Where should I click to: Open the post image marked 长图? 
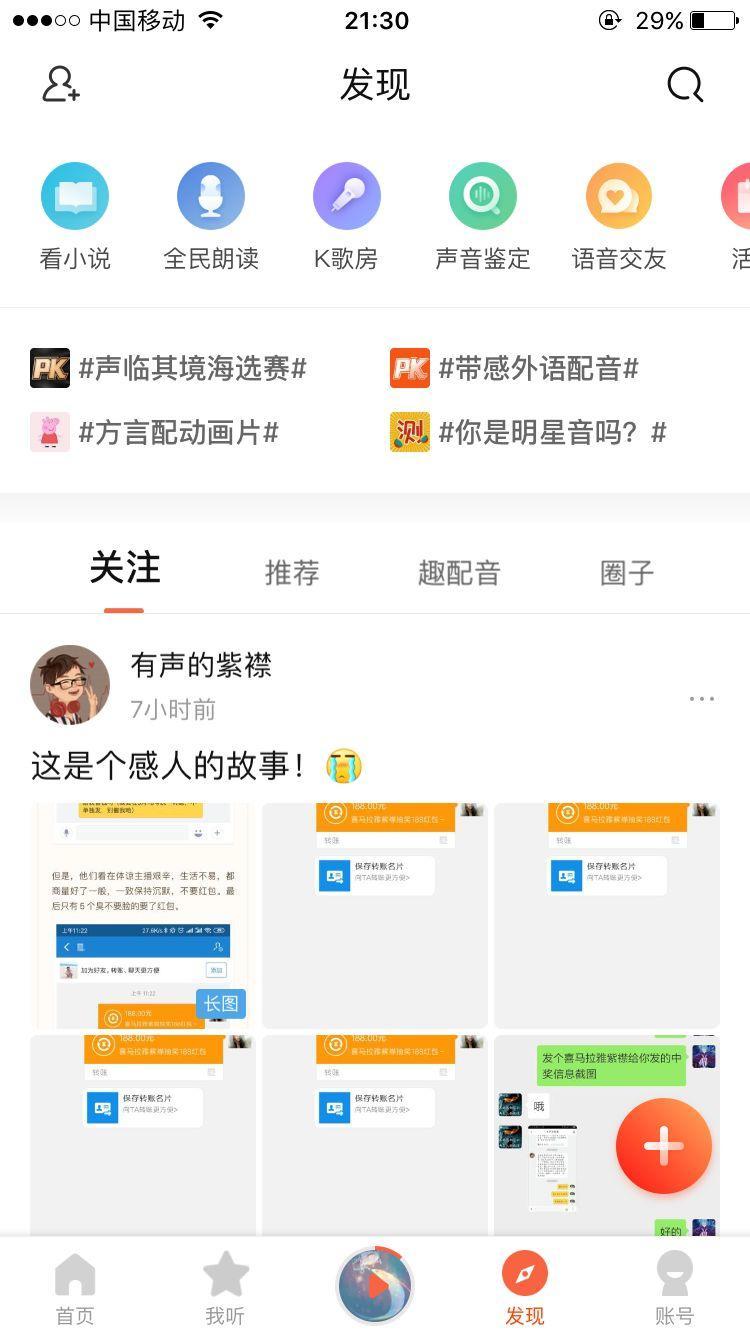coord(140,915)
